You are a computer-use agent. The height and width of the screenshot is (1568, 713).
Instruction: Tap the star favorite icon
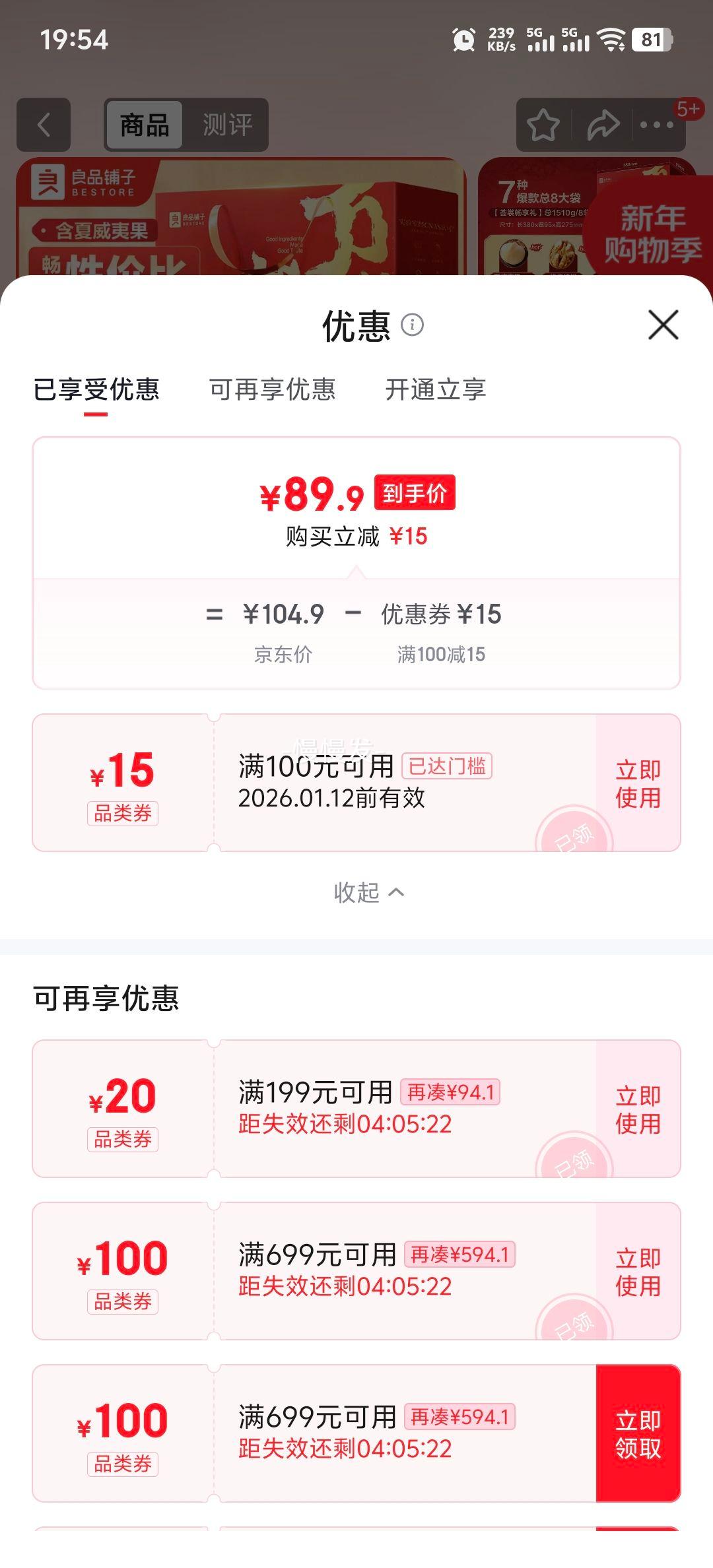[543, 125]
